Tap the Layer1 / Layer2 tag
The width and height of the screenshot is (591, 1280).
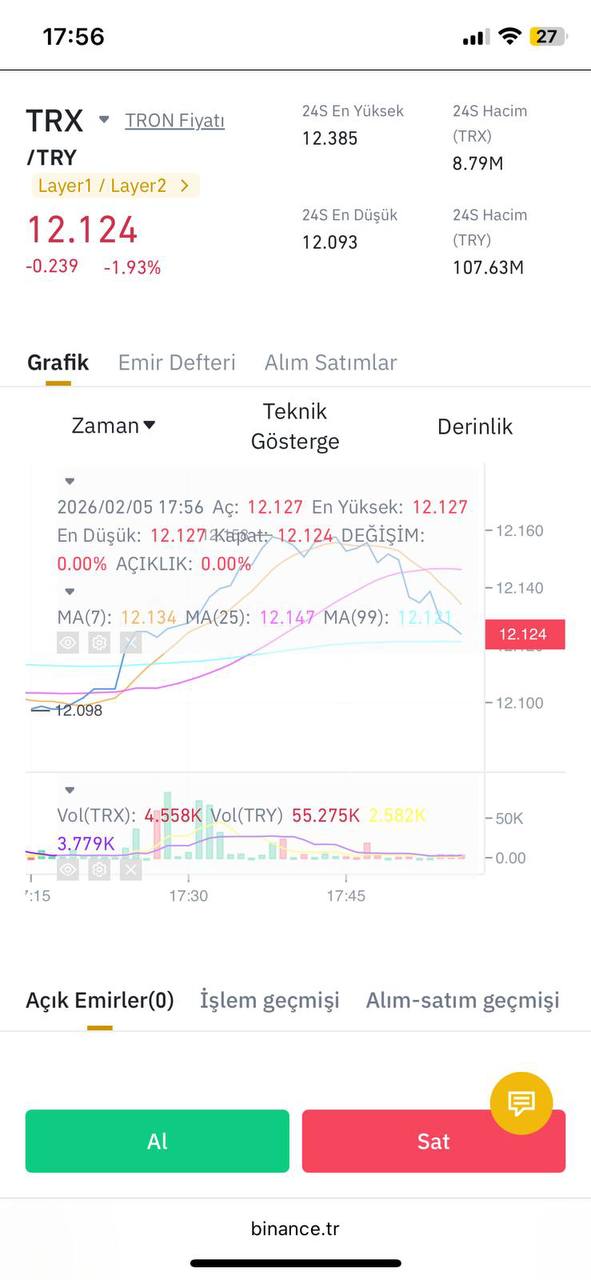pos(113,185)
